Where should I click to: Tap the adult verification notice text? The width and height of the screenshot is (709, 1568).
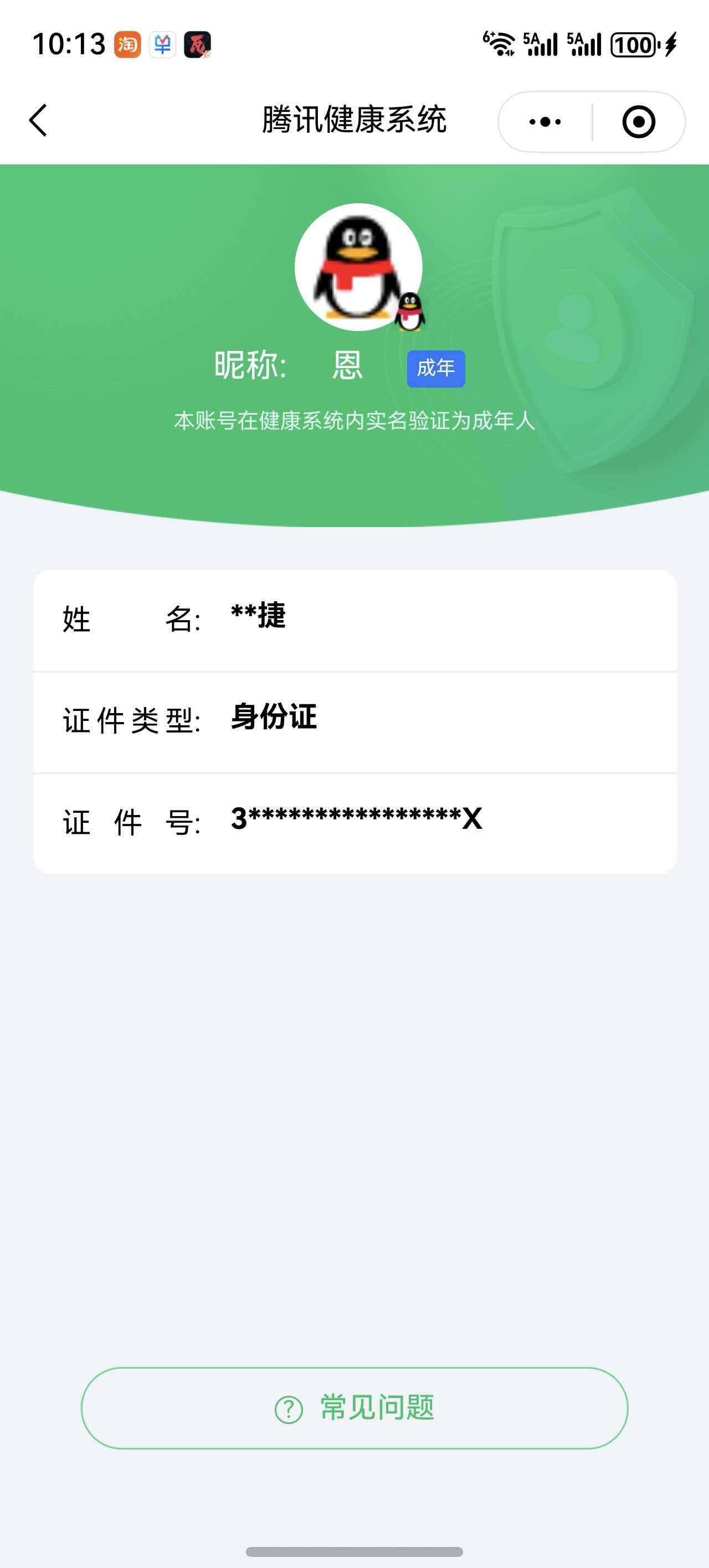click(354, 421)
